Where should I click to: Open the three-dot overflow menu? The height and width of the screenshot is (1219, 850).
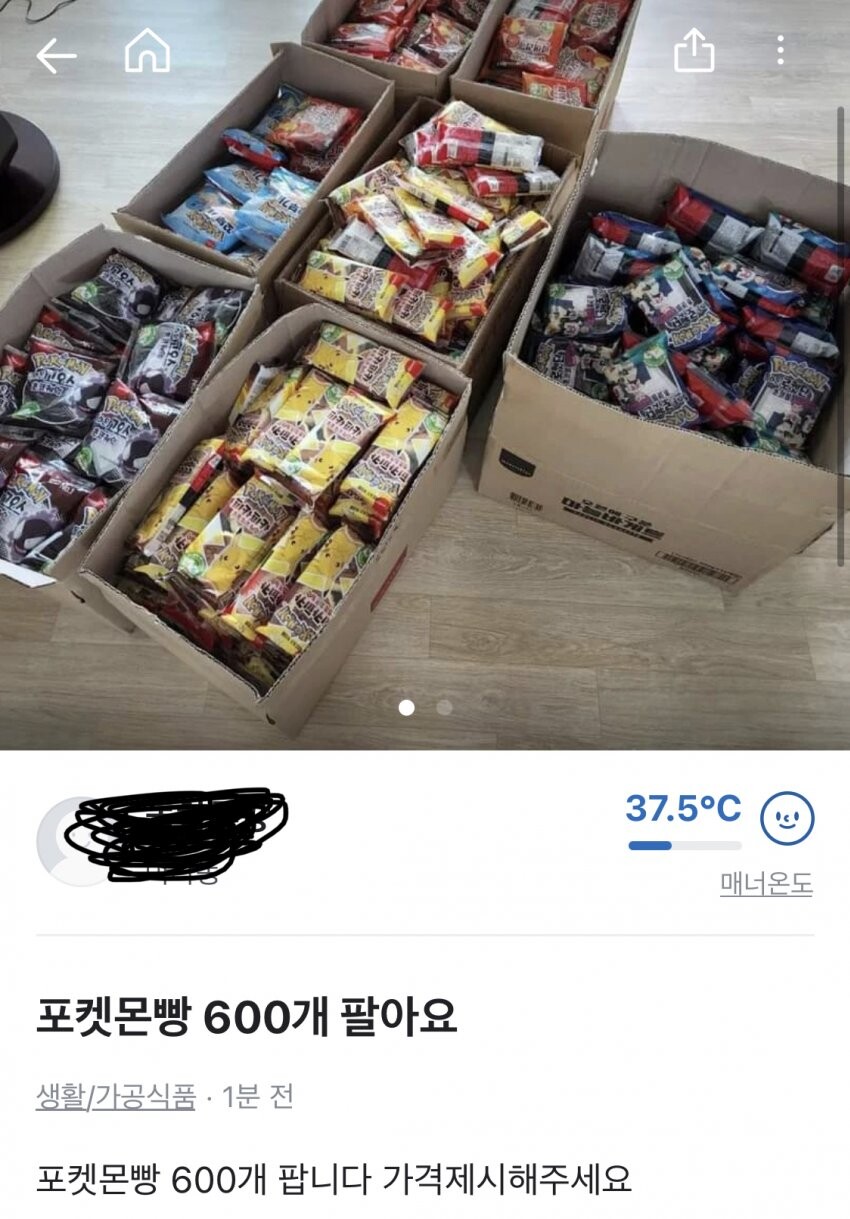click(x=780, y=51)
